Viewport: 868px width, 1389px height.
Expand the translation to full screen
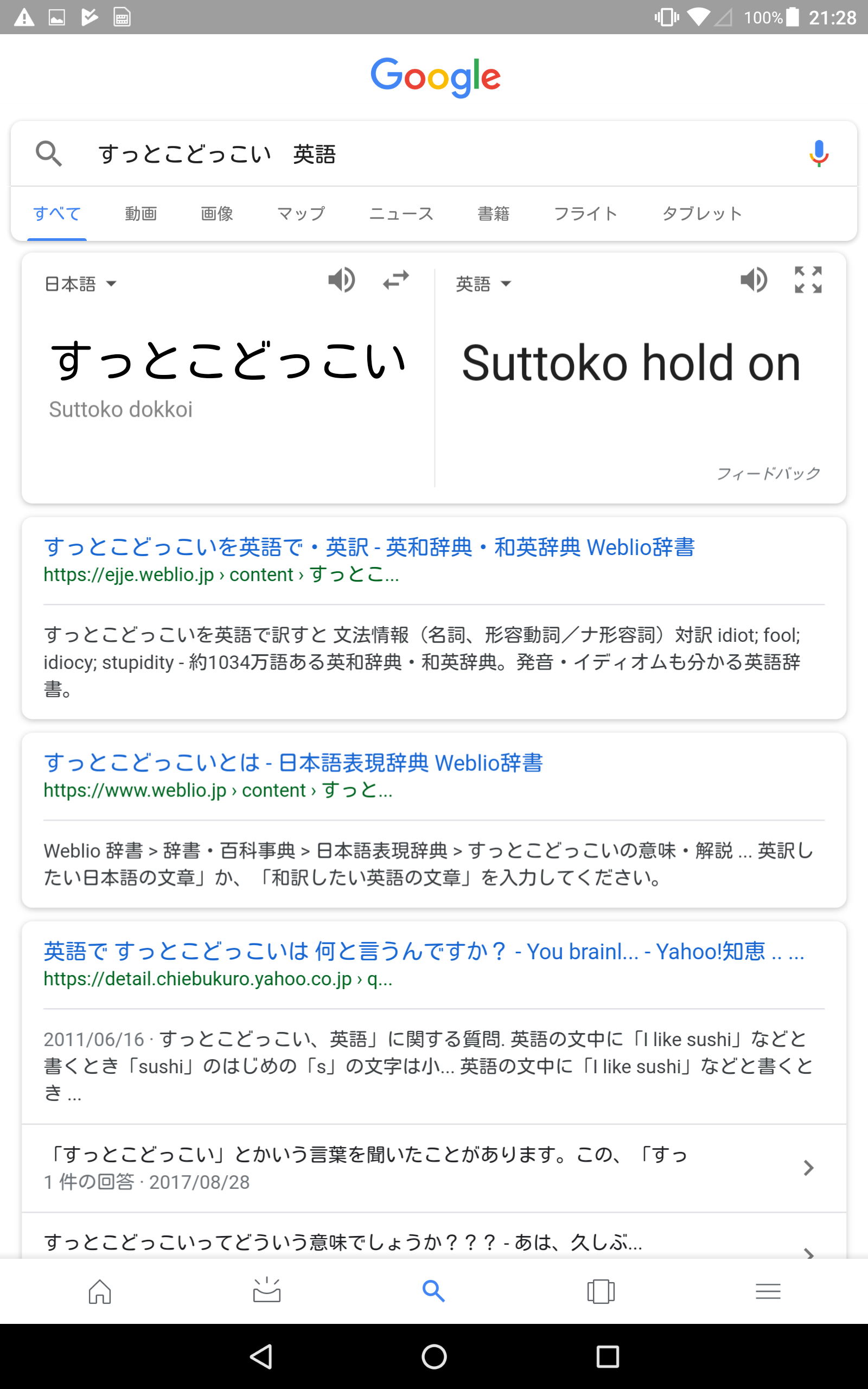(808, 280)
